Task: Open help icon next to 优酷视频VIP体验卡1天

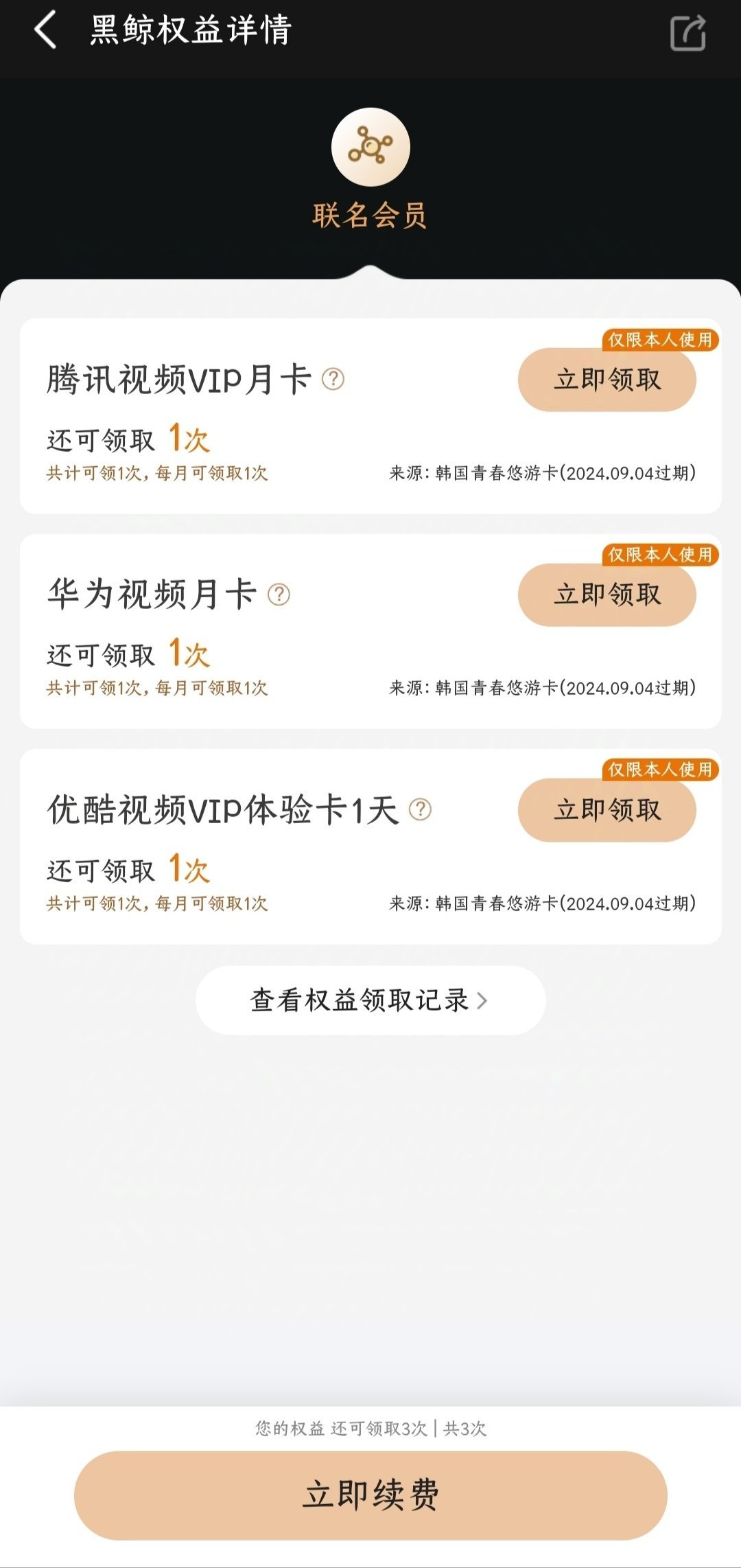Action: coord(420,810)
